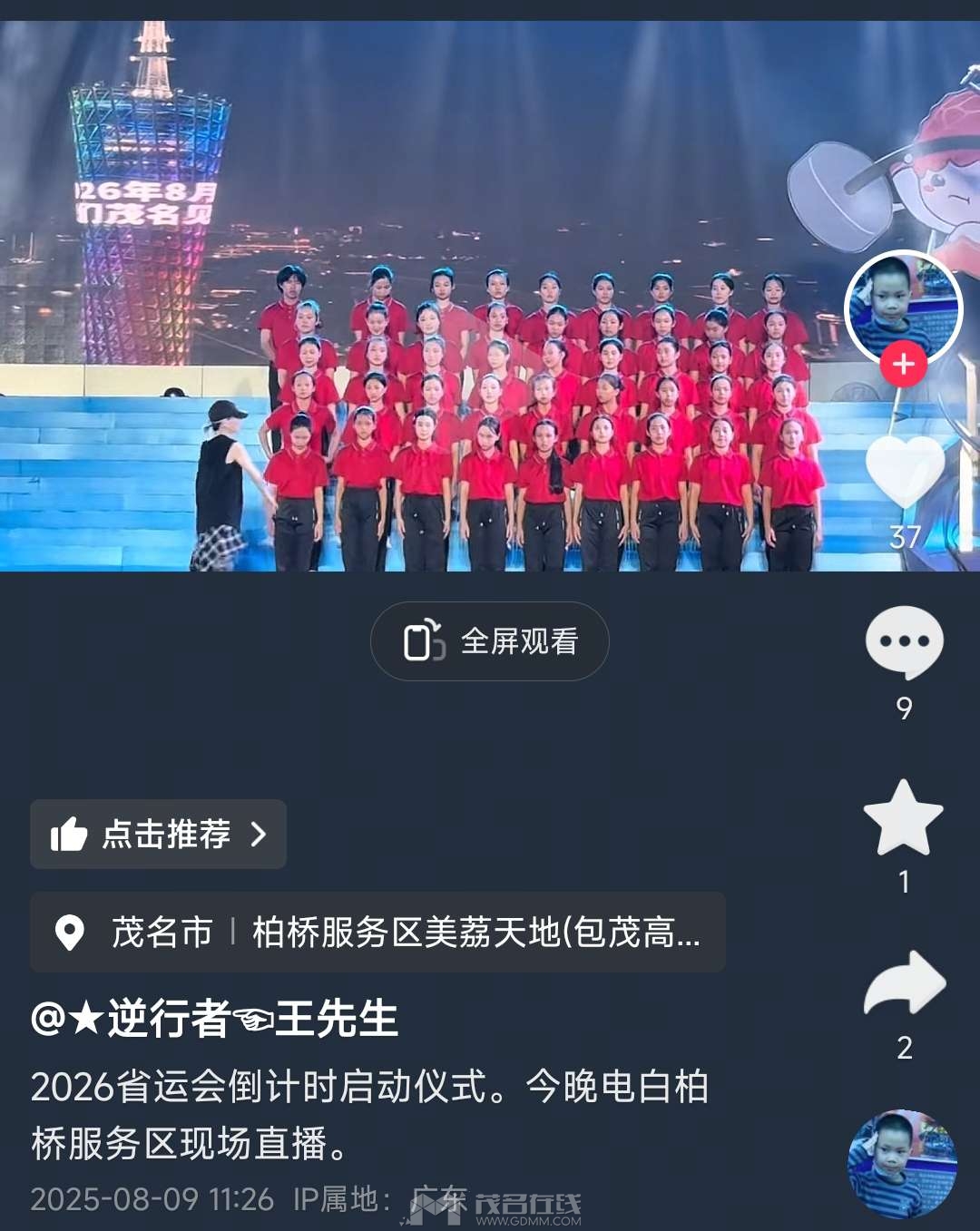Open the comments bubble

coord(904,643)
